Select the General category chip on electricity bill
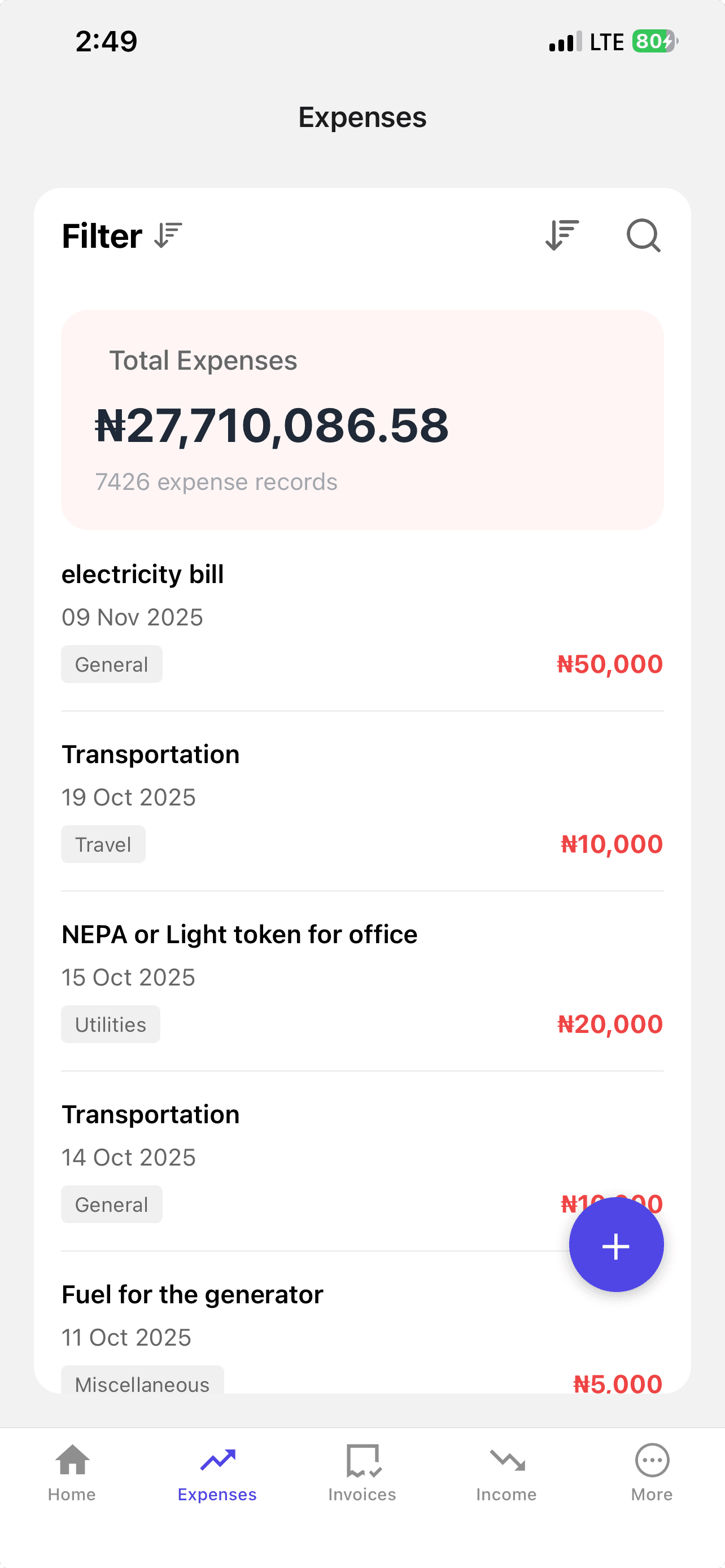The height and width of the screenshot is (1568, 725). click(111, 664)
